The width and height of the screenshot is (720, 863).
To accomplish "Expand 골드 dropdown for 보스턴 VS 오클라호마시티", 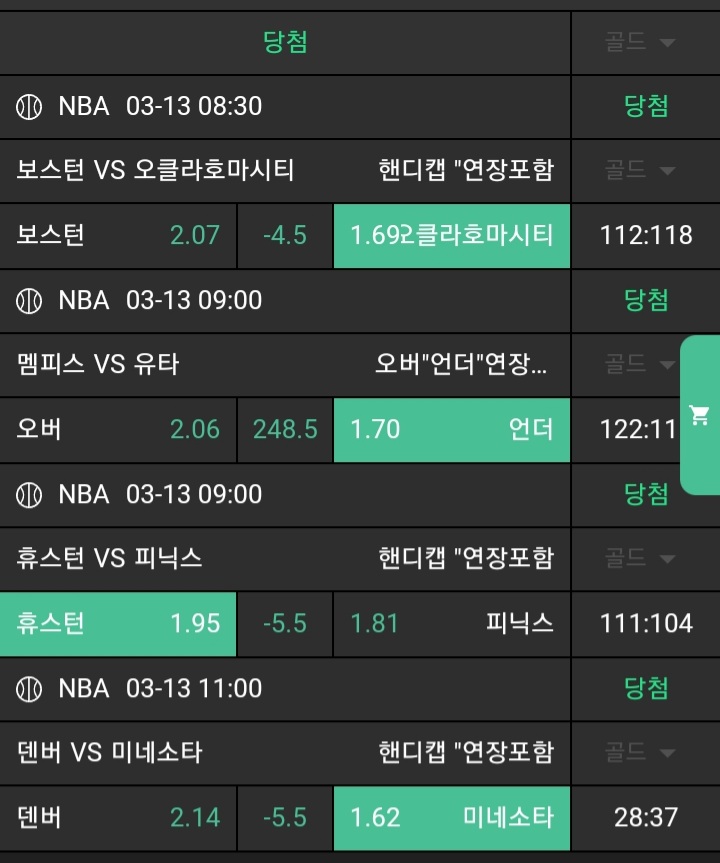I will coord(640,170).
